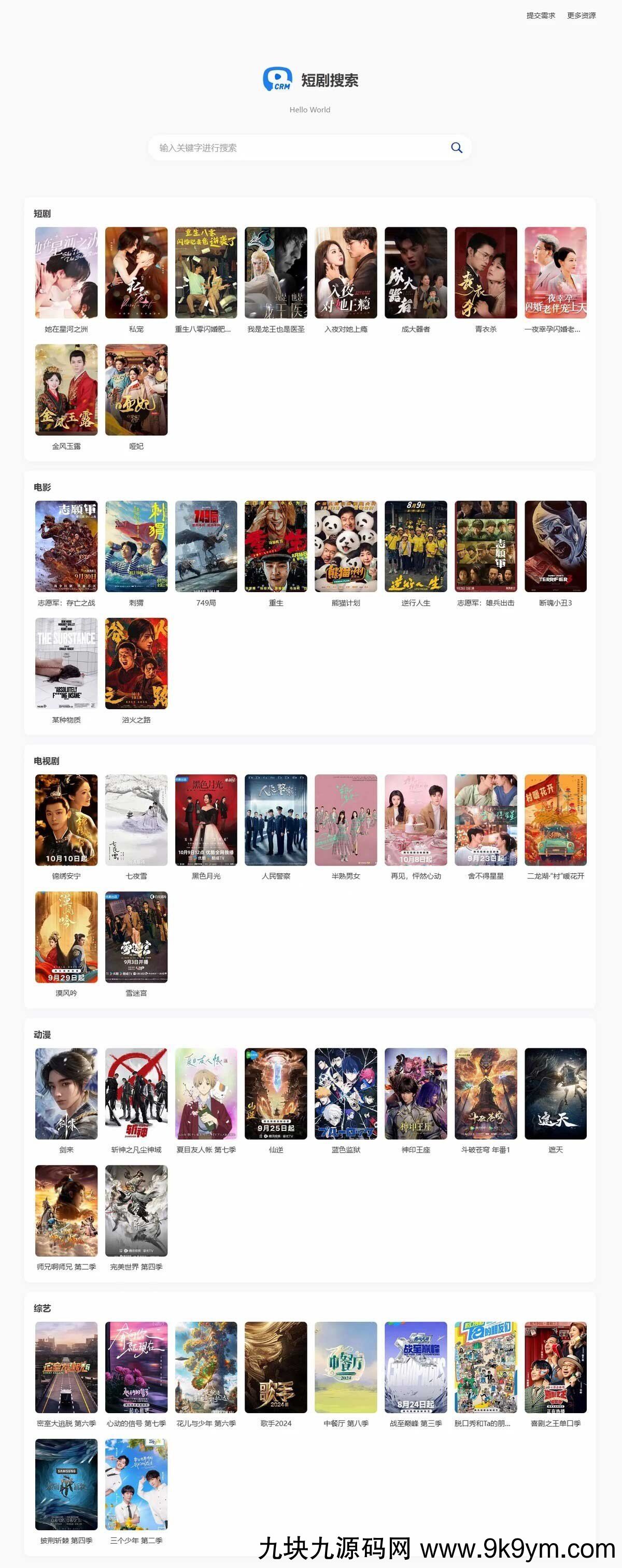This screenshot has height=1568, width=622.
Task: Open the movie 断魂小丑3
Action: 556,546
